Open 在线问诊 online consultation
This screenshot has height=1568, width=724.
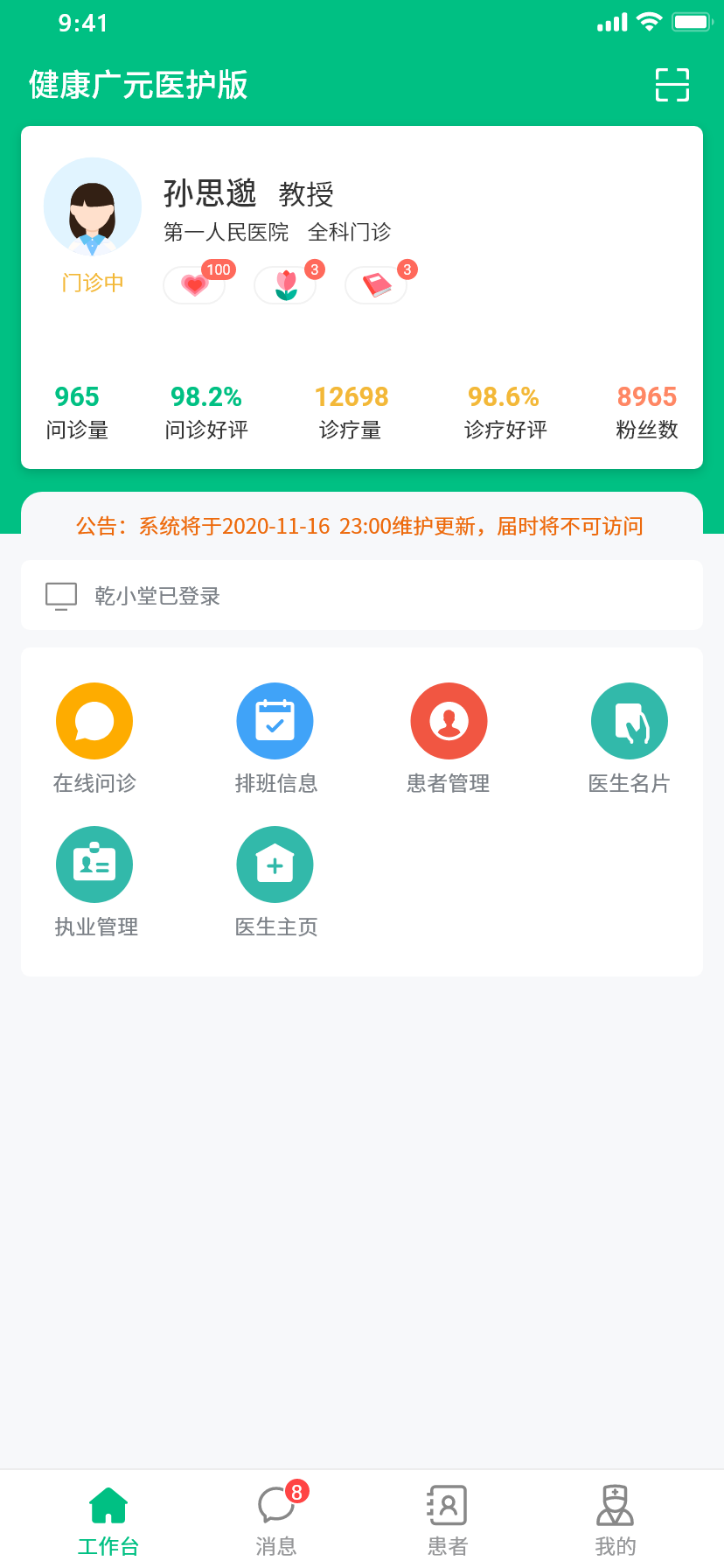click(94, 738)
